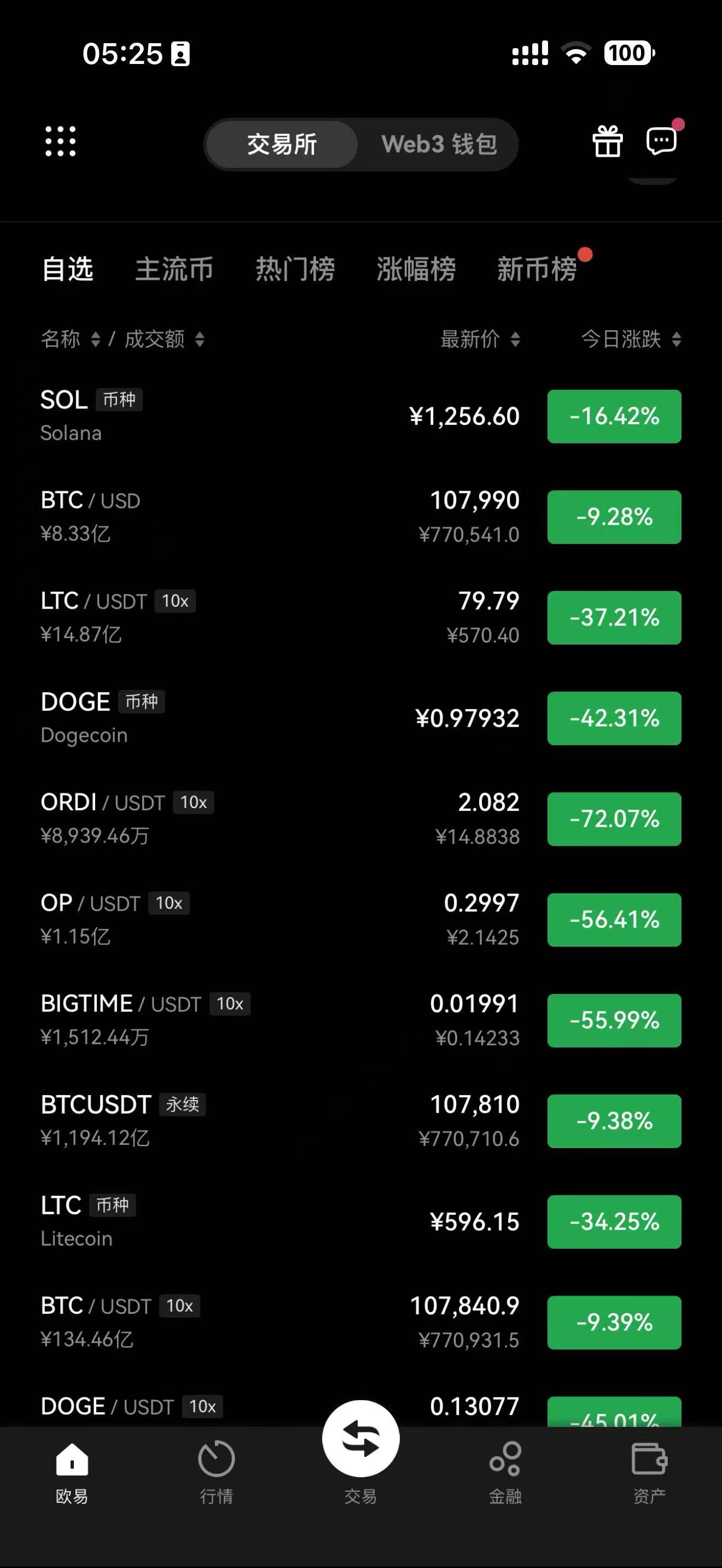Viewport: 722px width, 1568px height.
Task: Sort list by 今日涨跌
Action: [631, 339]
